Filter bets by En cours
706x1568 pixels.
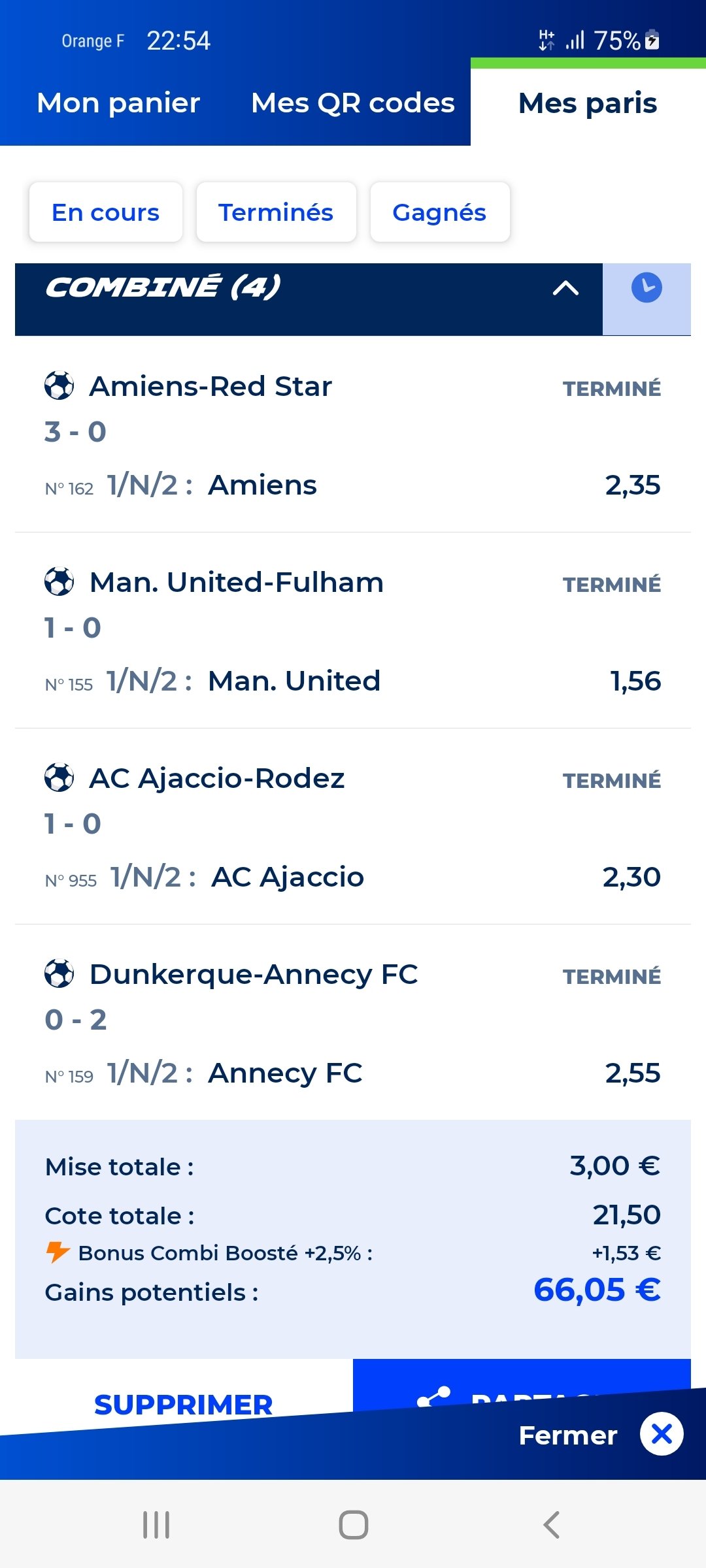click(106, 212)
